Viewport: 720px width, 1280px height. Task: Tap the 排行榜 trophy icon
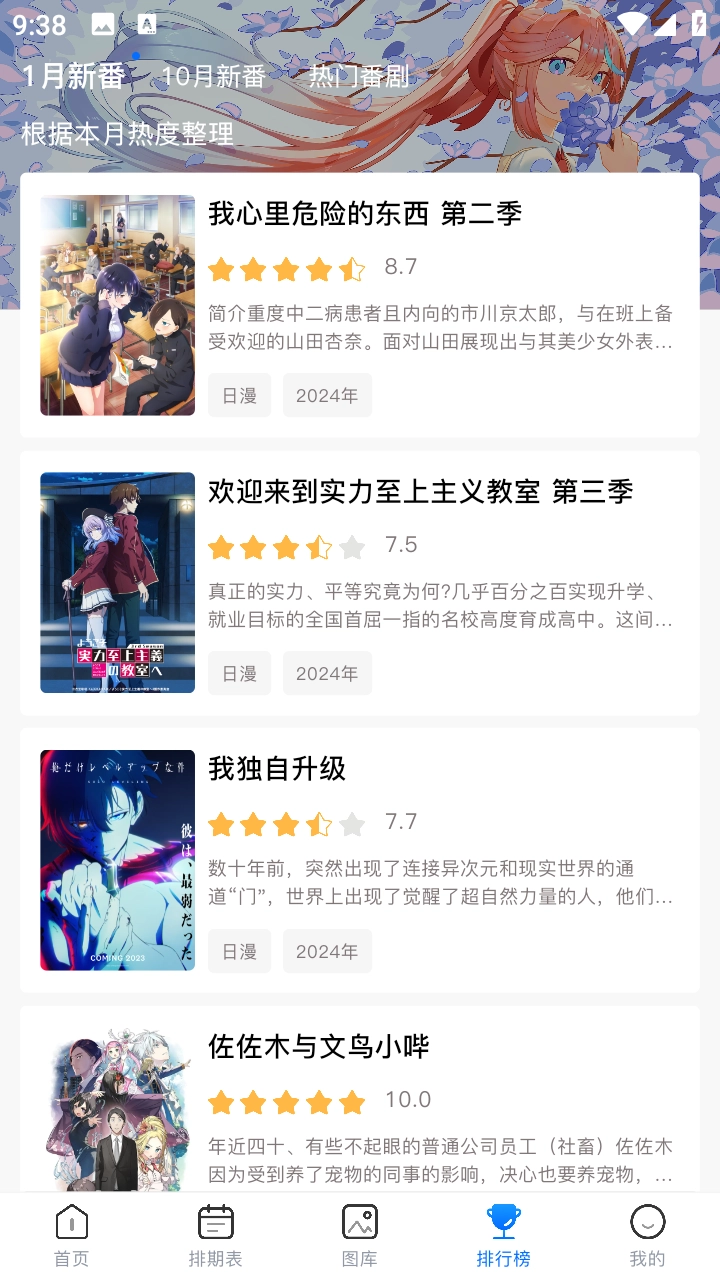(x=504, y=1222)
